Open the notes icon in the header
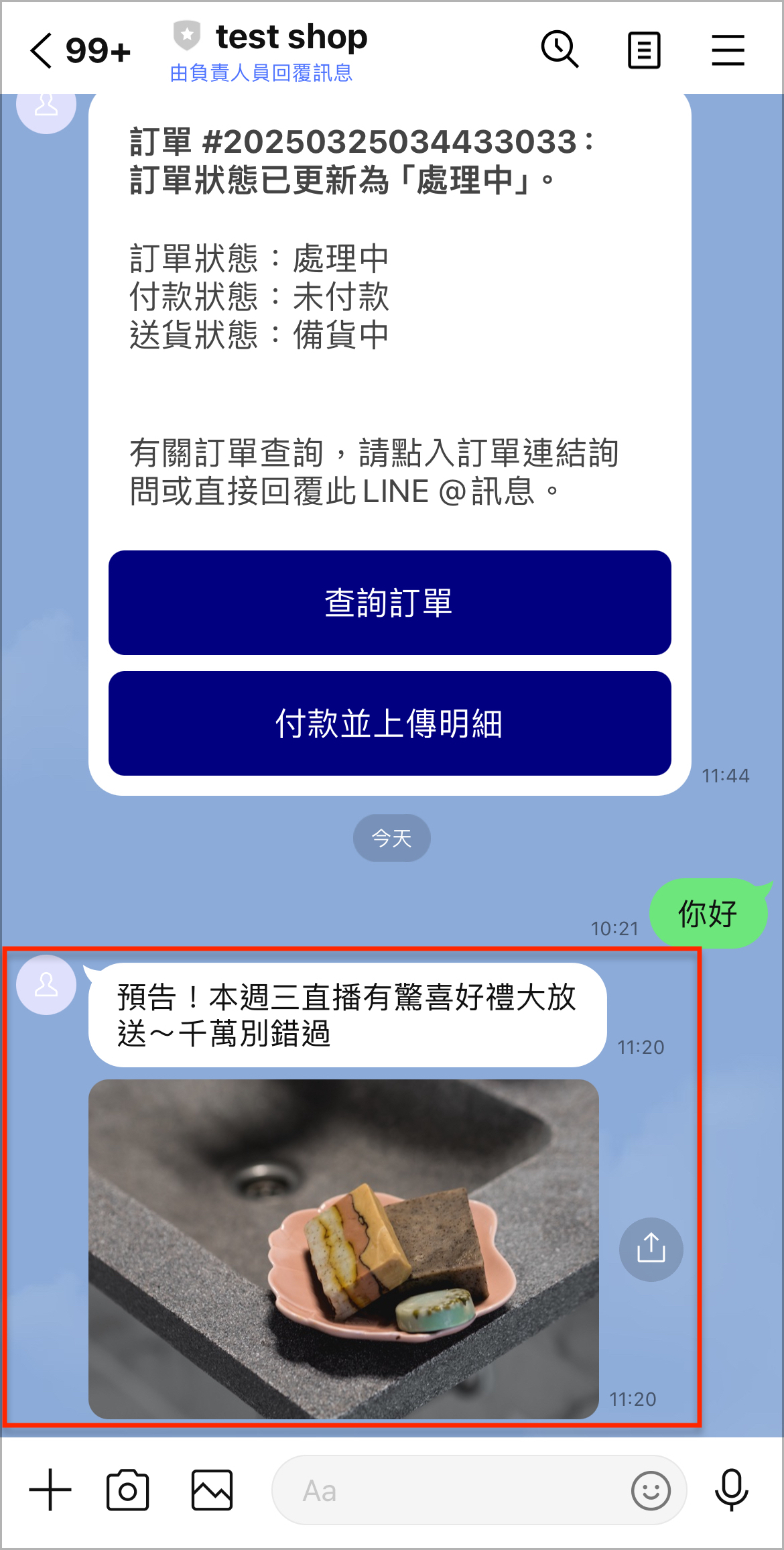Screen dimensions: 784x1550 pos(644,50)
